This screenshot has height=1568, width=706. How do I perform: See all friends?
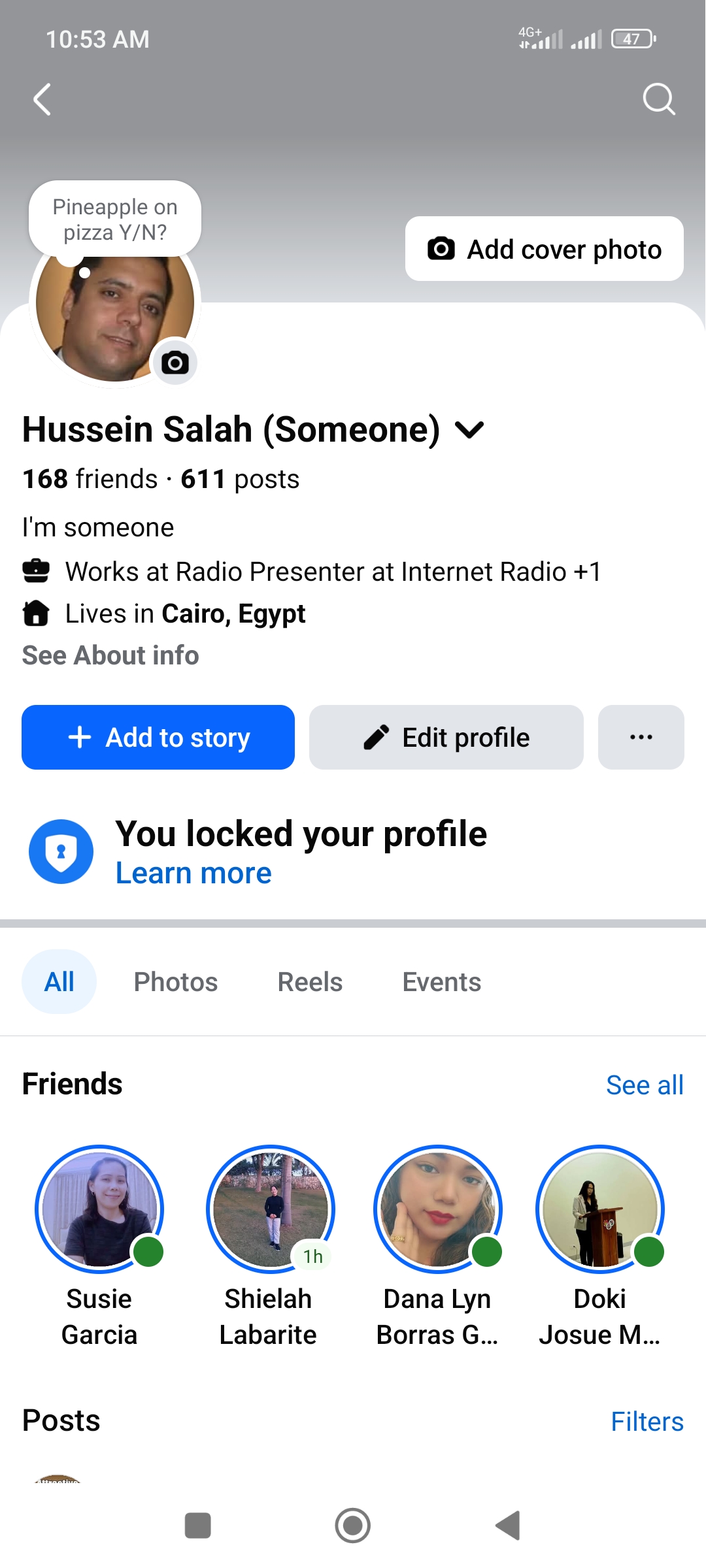click(x=645, y=1085)
